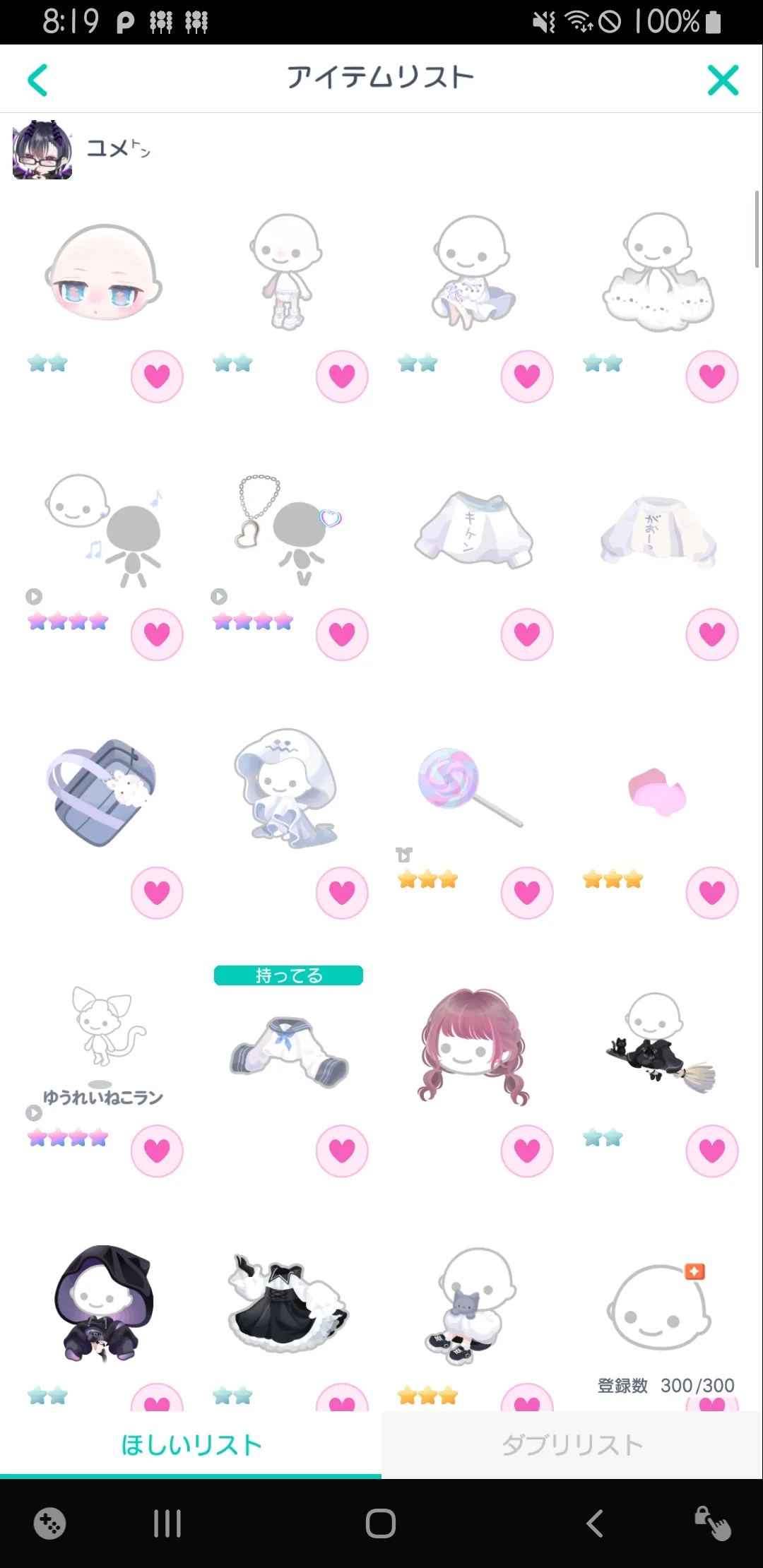
Task: Close the item list with X
Action: (x=723, y=80)
